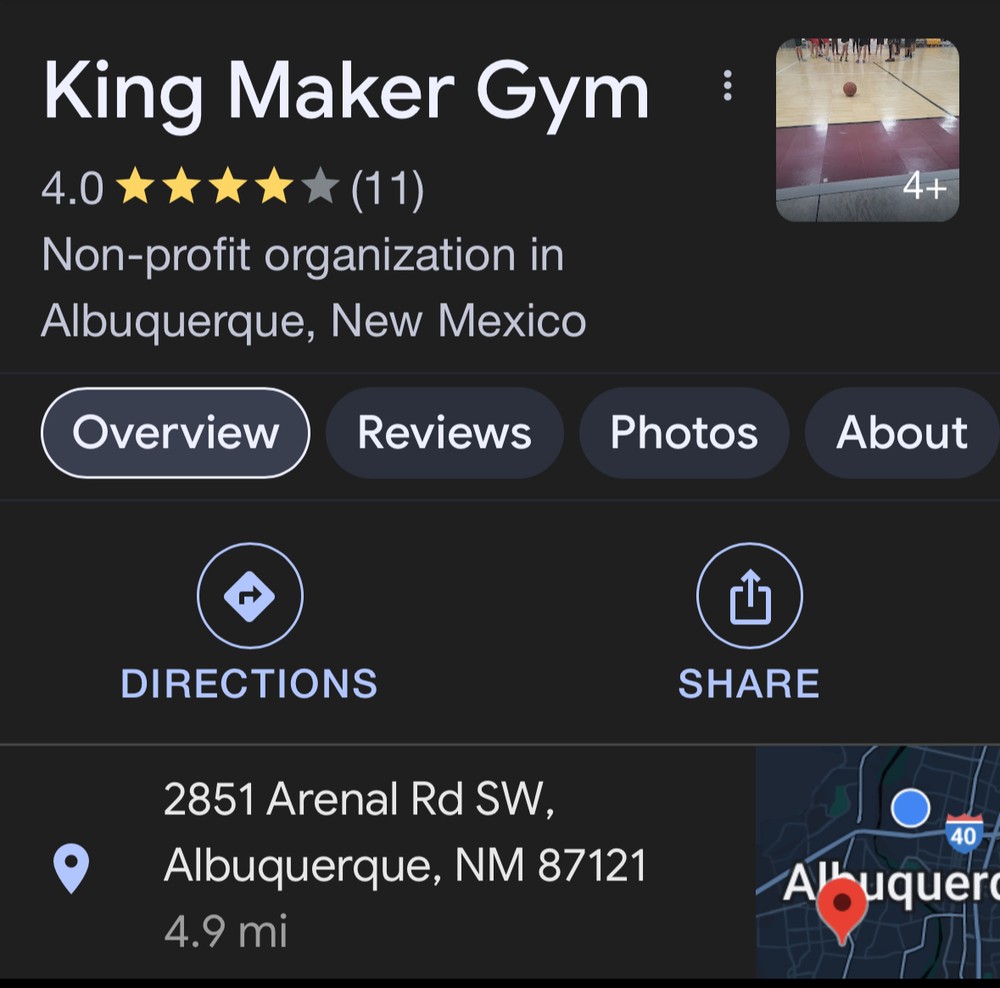Viewport: 1000px width, 988px height.
Task: Select the Overview tab
Action: [175, 433]
